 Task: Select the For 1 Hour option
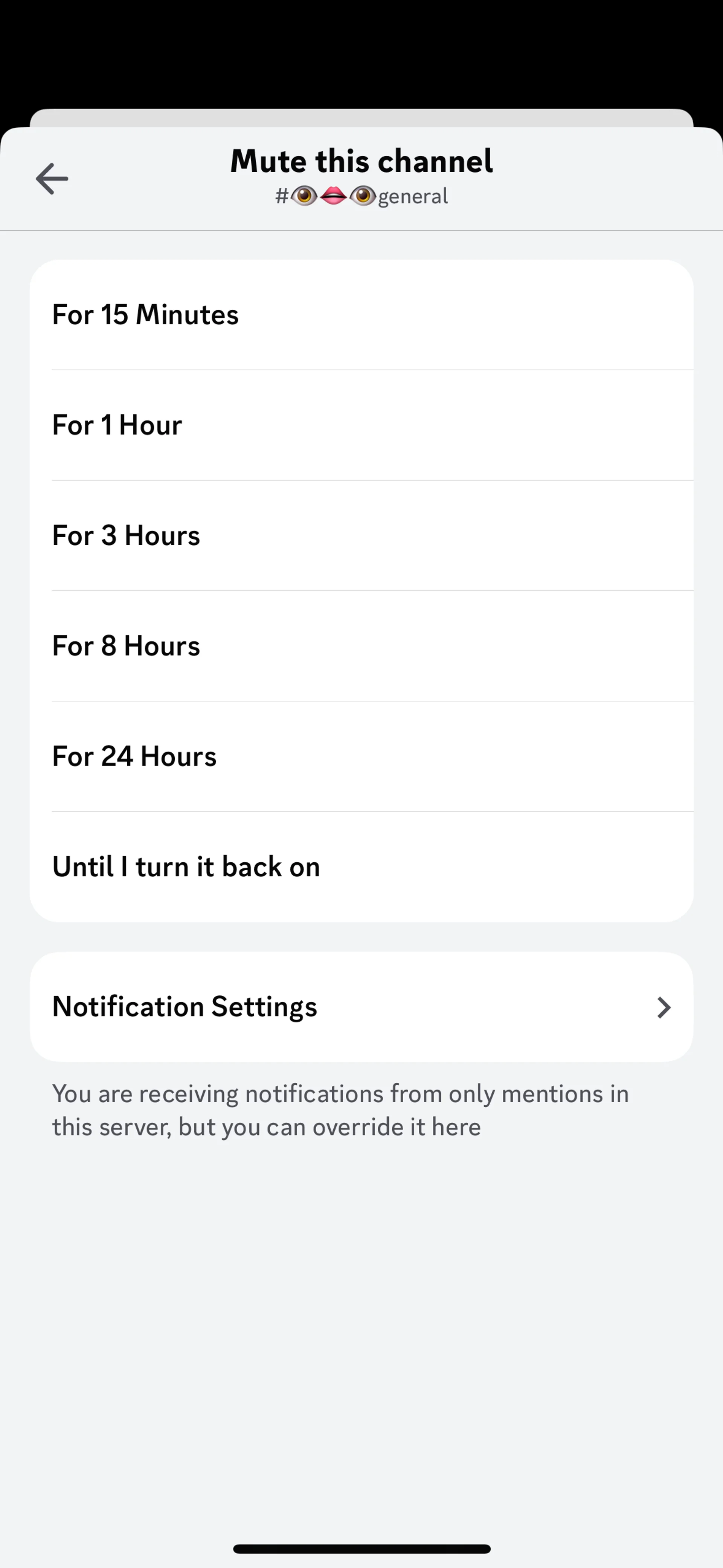tap(361, 425)
